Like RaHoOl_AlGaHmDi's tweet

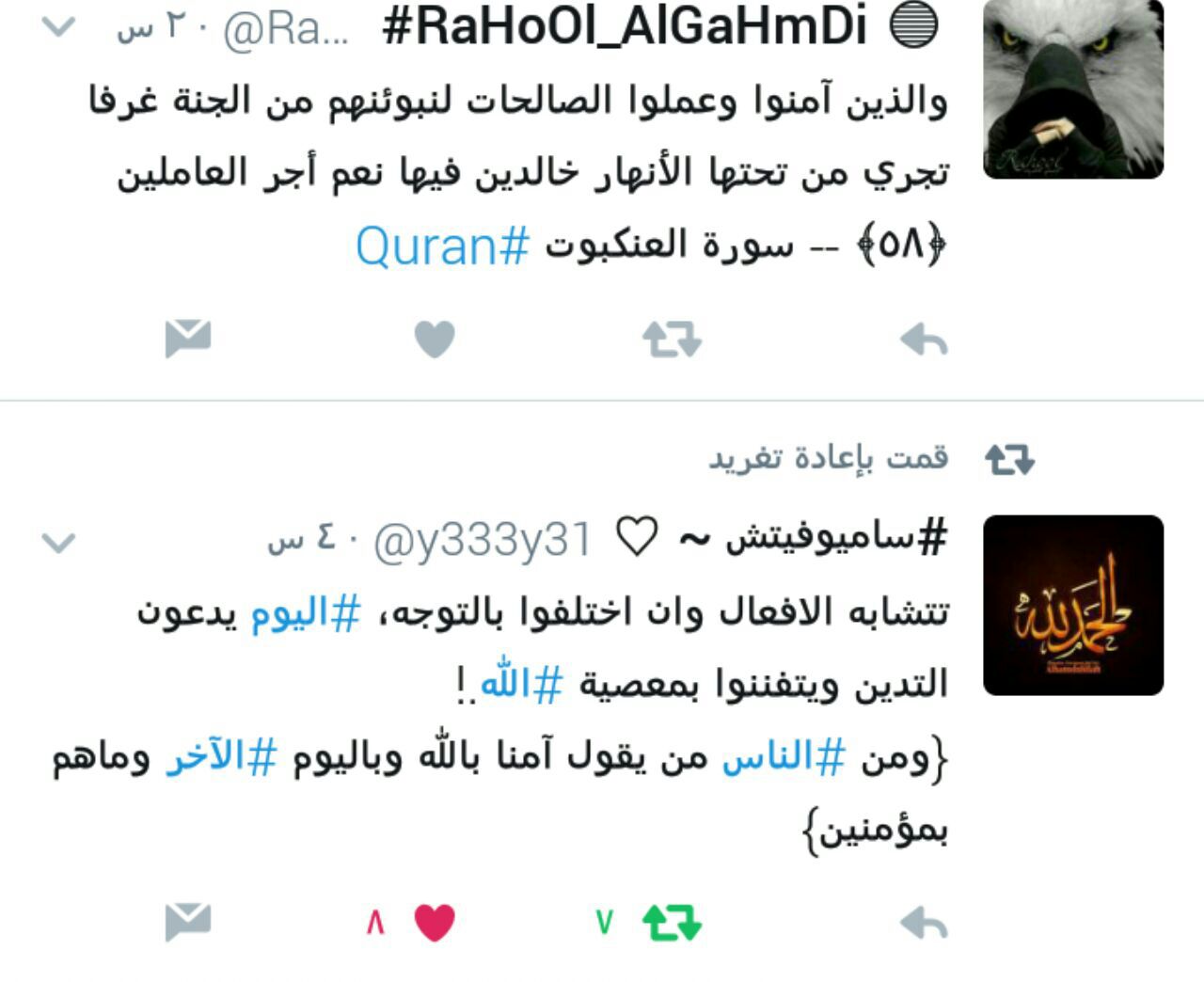pyautogui.click(x=435, y=340)
